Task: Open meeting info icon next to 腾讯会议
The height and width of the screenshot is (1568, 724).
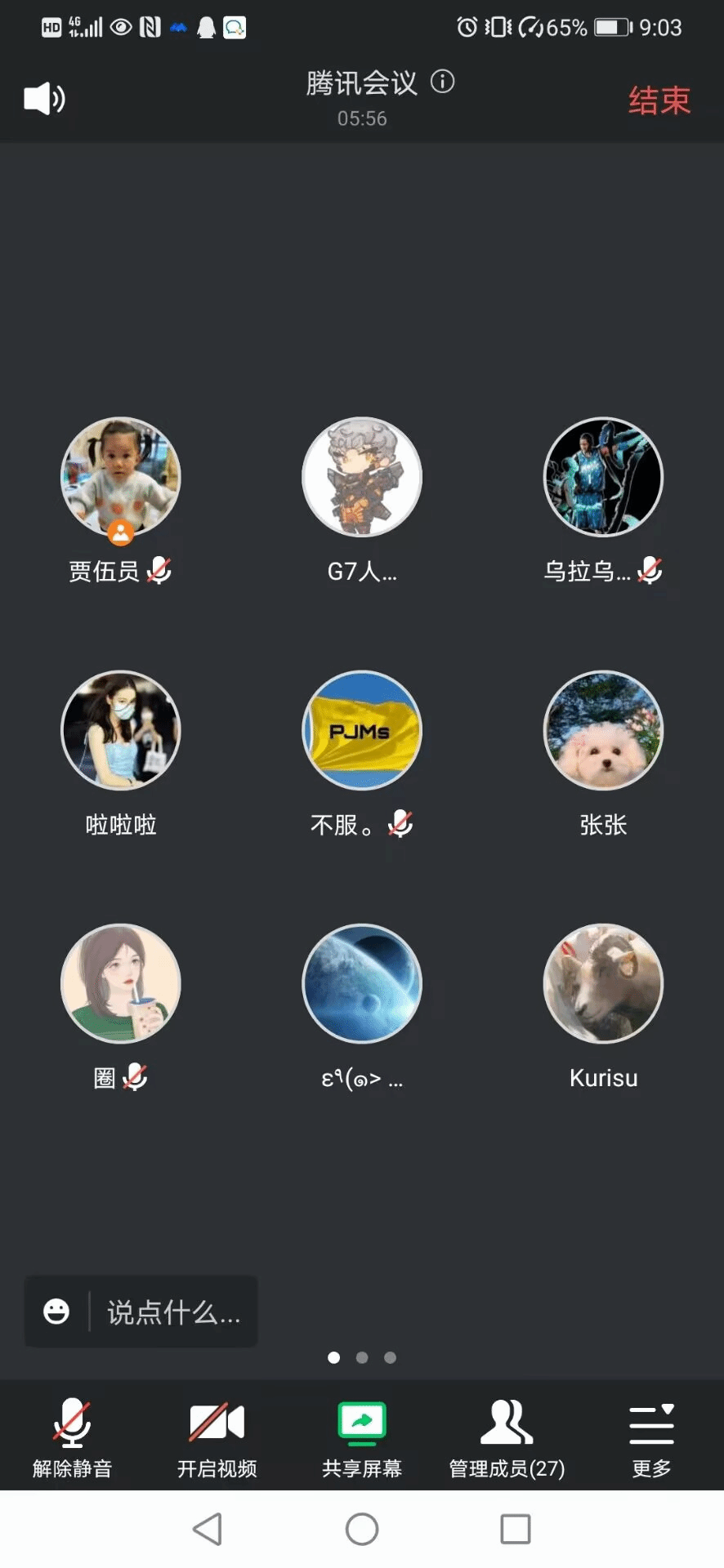Action: click(442, 82)
